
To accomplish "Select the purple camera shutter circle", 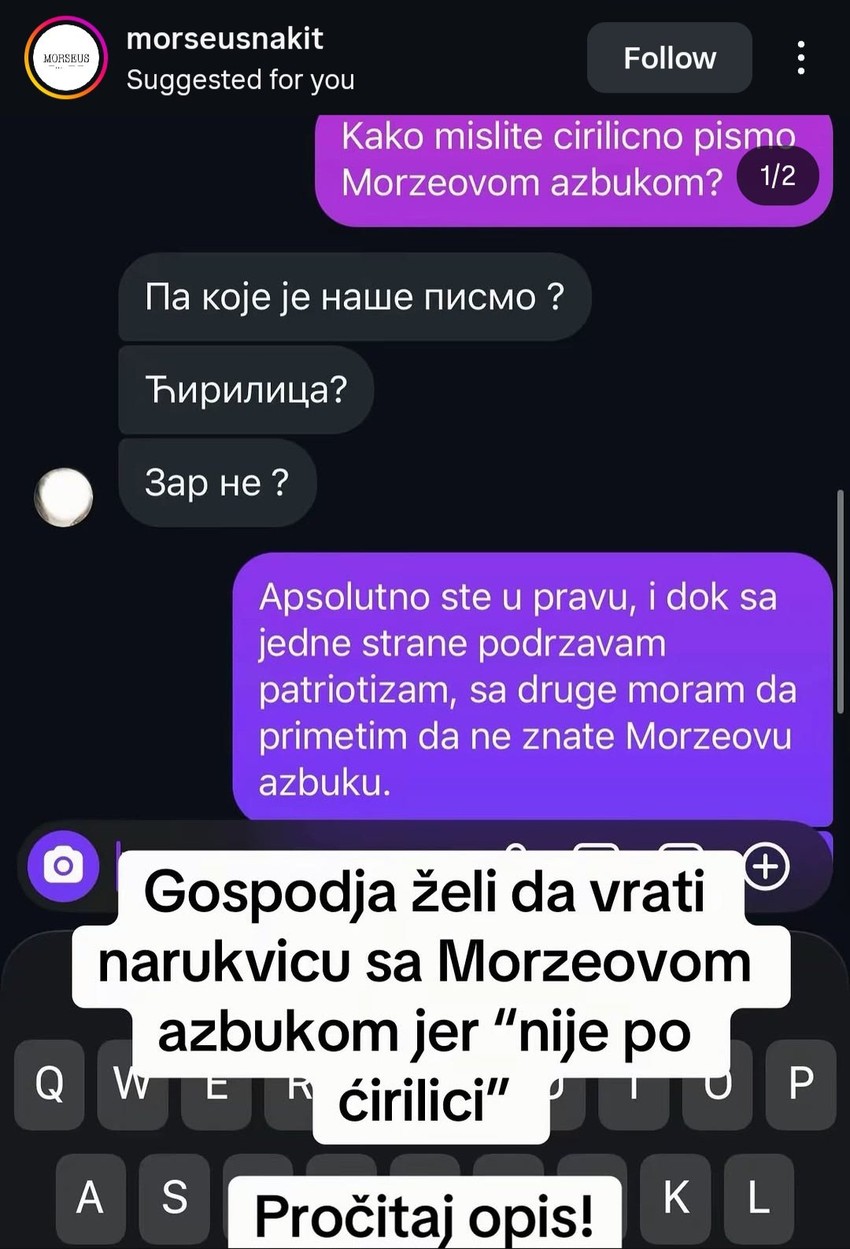I will pos(63,864).
